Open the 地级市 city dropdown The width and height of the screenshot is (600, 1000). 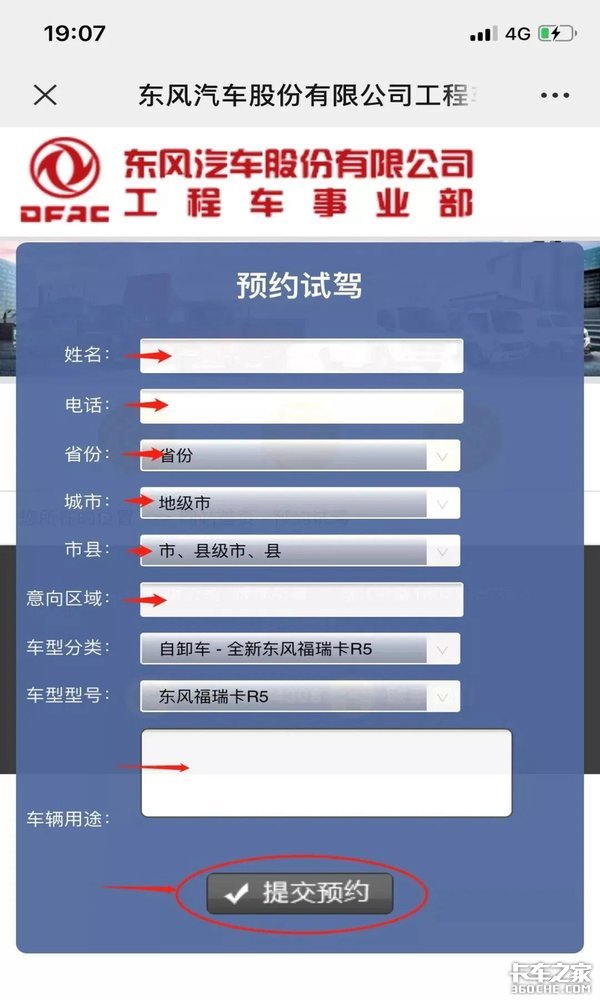point(300,503)
